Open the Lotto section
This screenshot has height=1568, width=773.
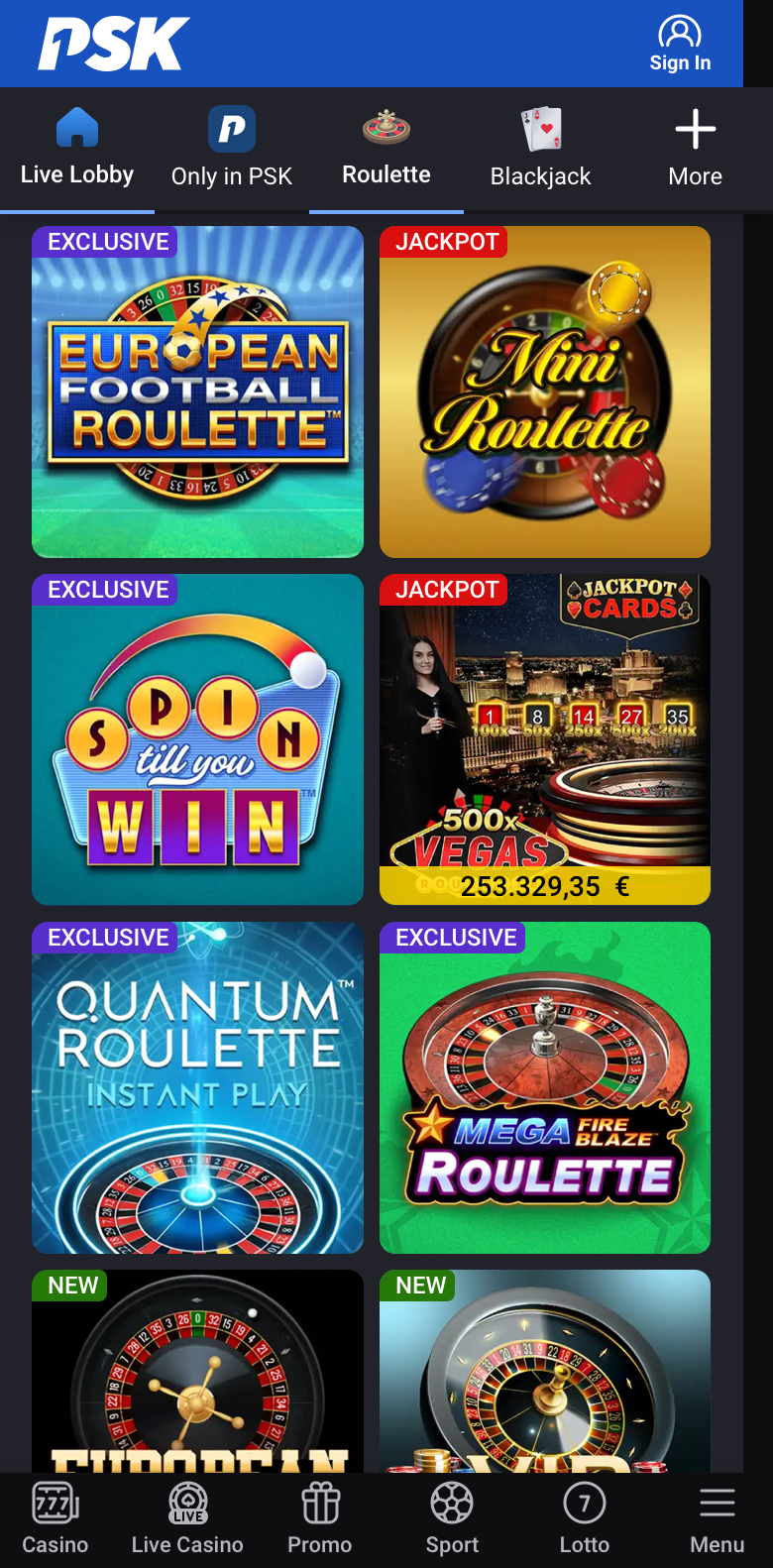(585, 1519)
